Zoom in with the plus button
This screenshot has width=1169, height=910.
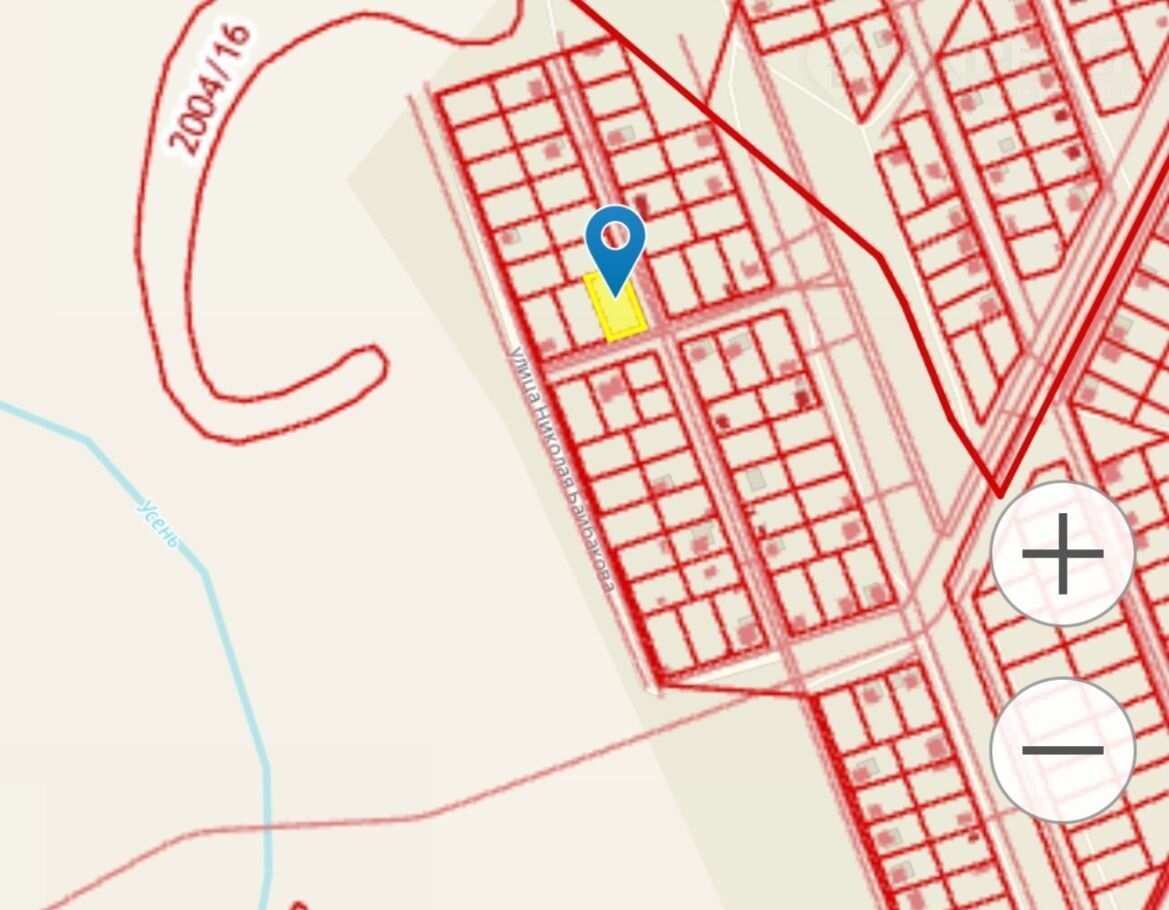coord(1062,553)
